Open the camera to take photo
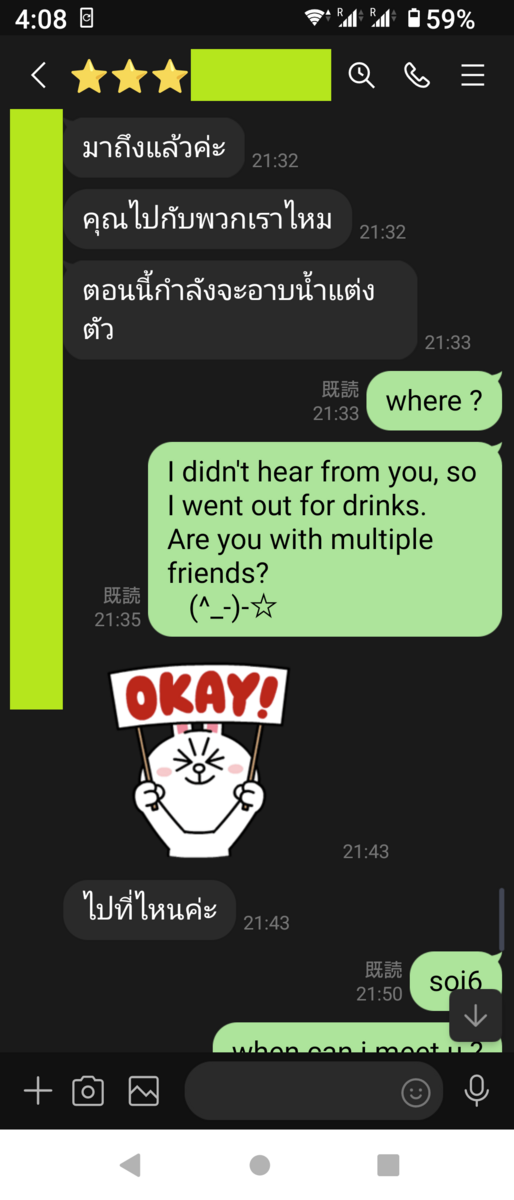 point(88,1090)
